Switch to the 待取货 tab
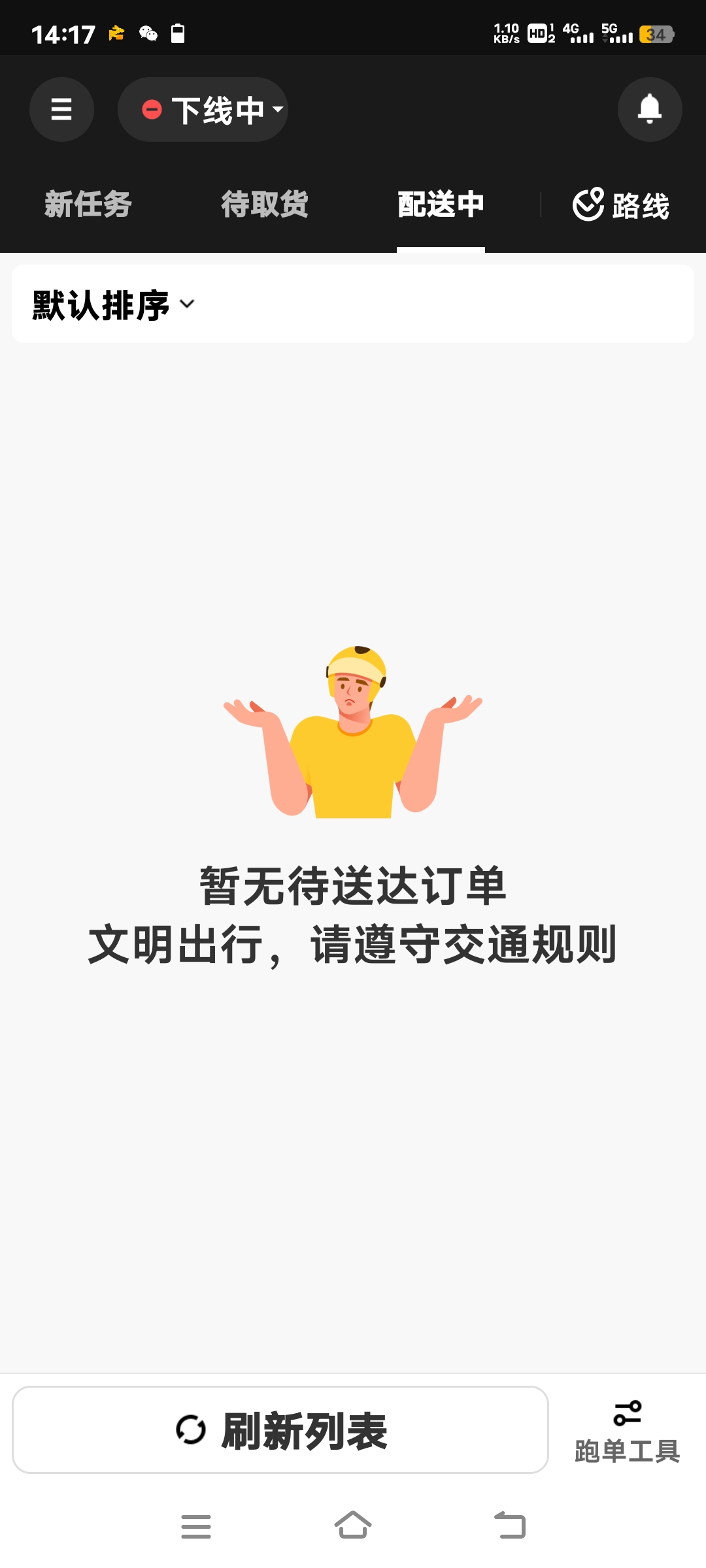This screenshot has width=706, height=1568. tap(265, 204)
